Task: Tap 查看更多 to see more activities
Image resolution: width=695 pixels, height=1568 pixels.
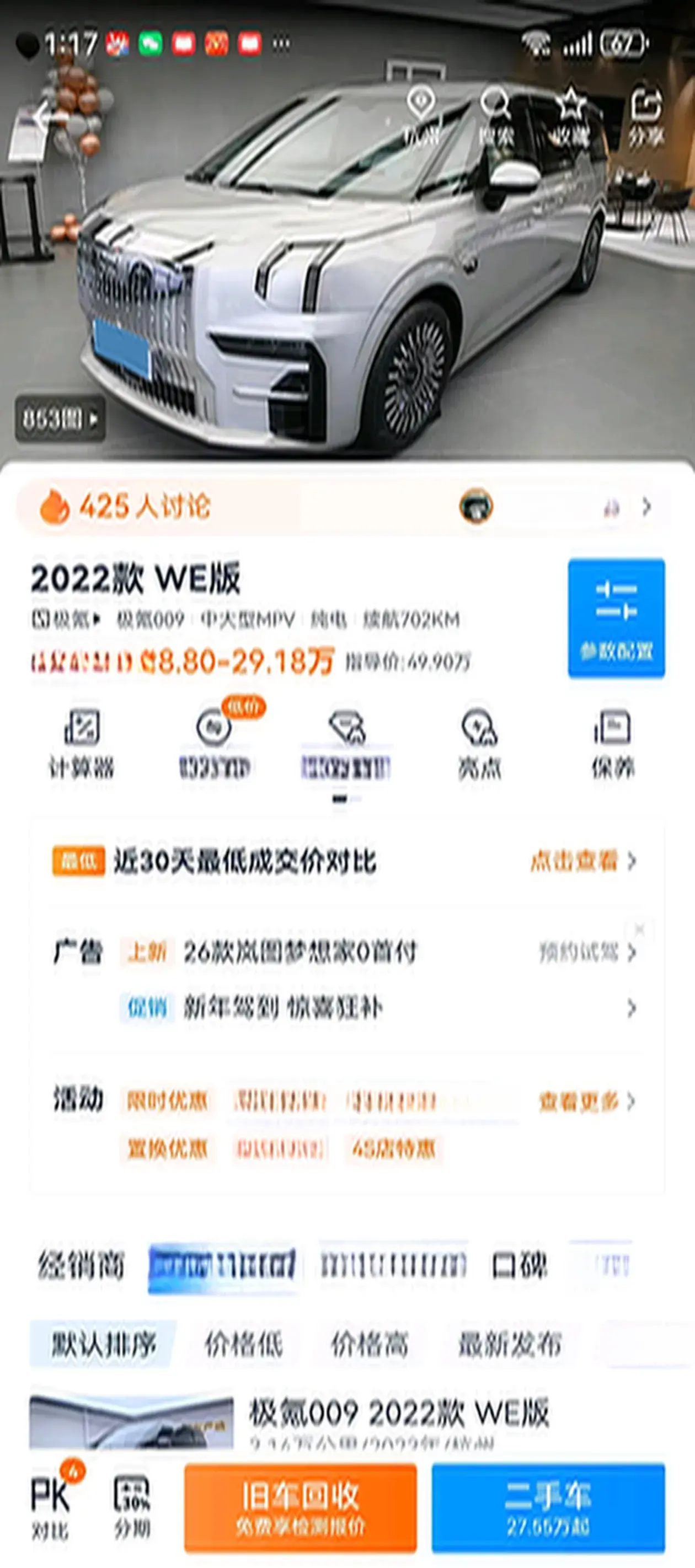Action: click(x=586, y=1101)
